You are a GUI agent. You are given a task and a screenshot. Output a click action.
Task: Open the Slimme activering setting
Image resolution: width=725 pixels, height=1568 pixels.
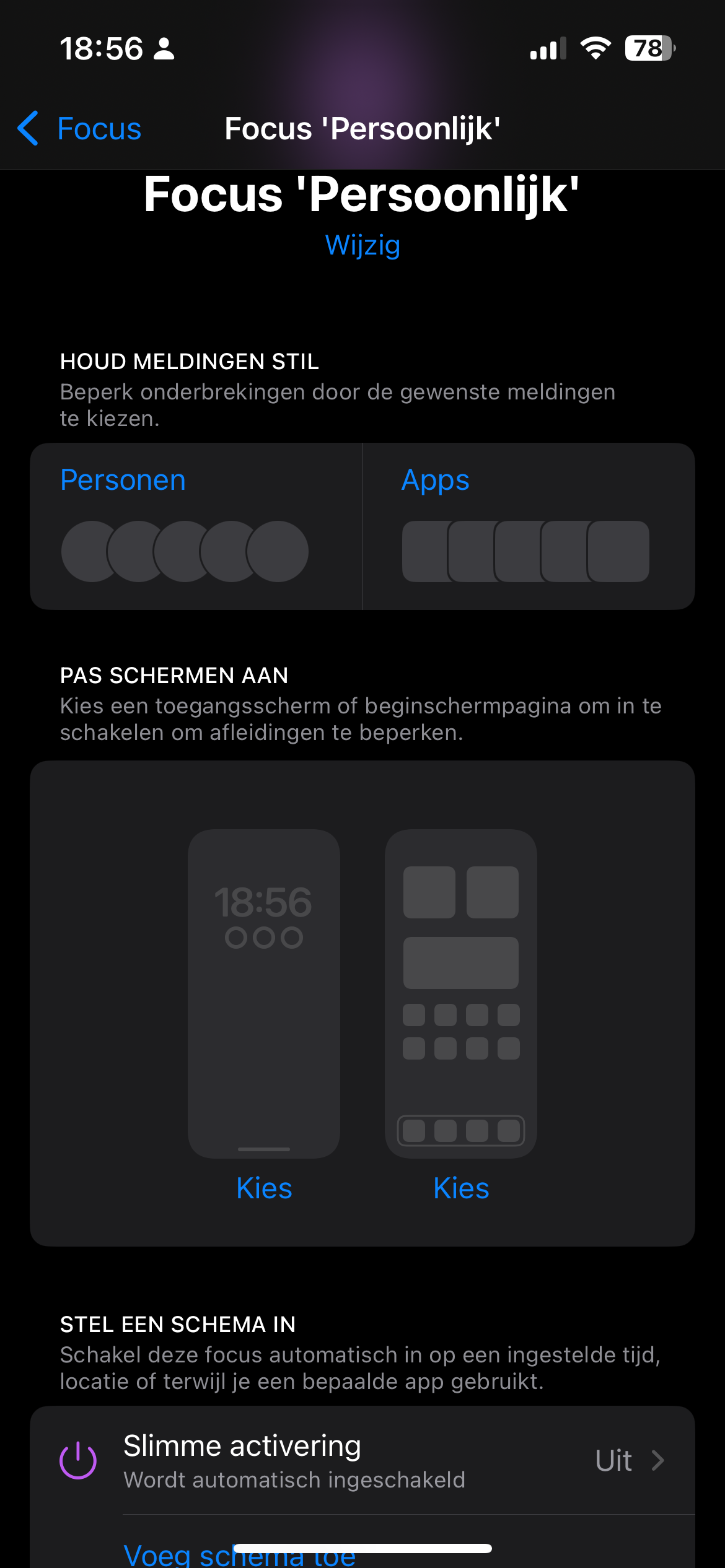coord(362,1460)
